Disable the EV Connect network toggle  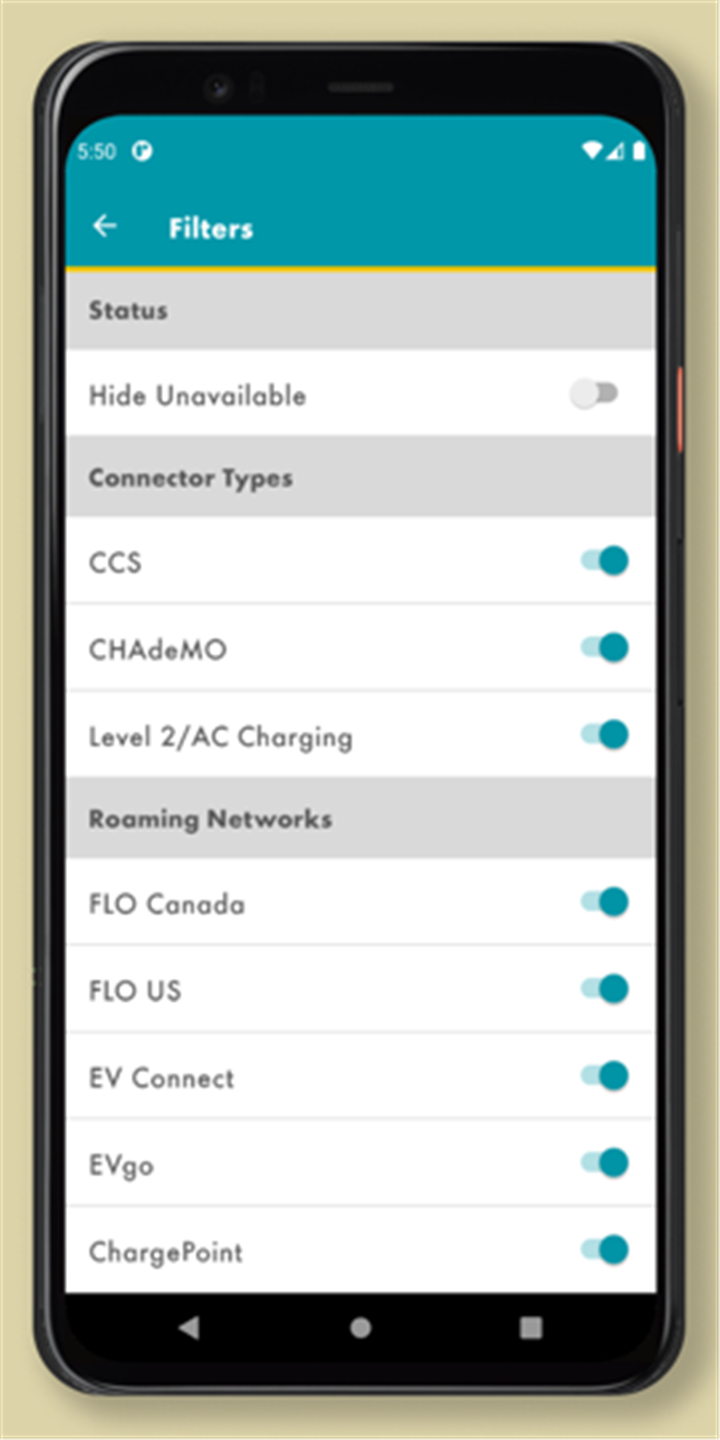coord(605,1076)
